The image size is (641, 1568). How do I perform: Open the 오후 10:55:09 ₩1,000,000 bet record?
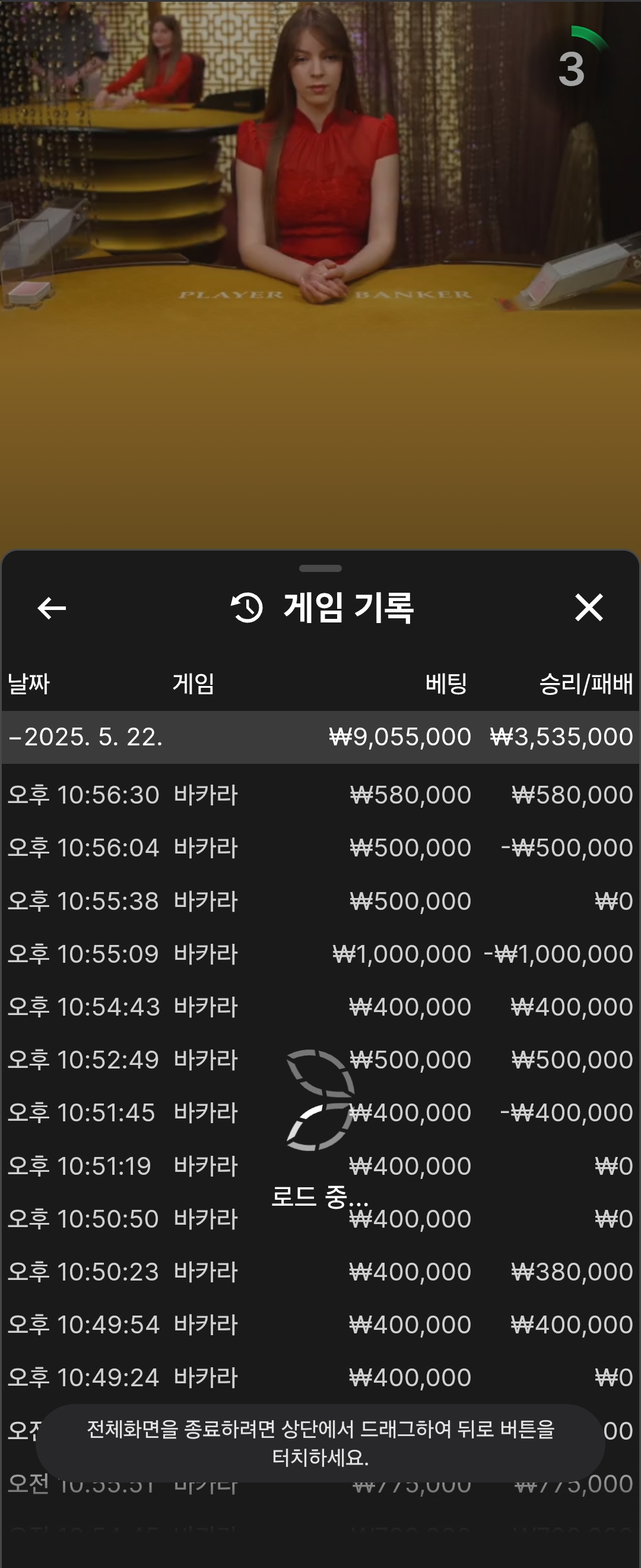click(320, 954)
